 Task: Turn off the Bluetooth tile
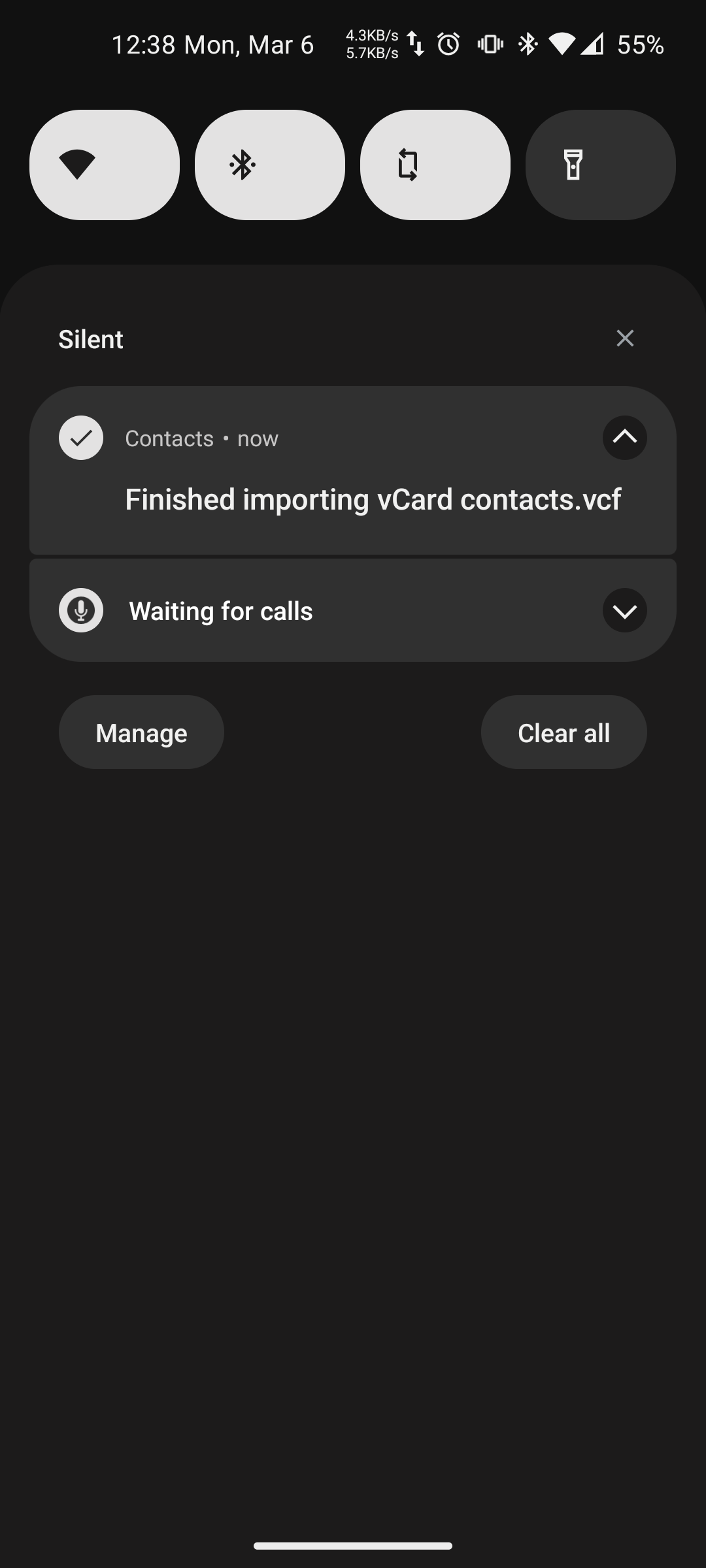[269, 165]
